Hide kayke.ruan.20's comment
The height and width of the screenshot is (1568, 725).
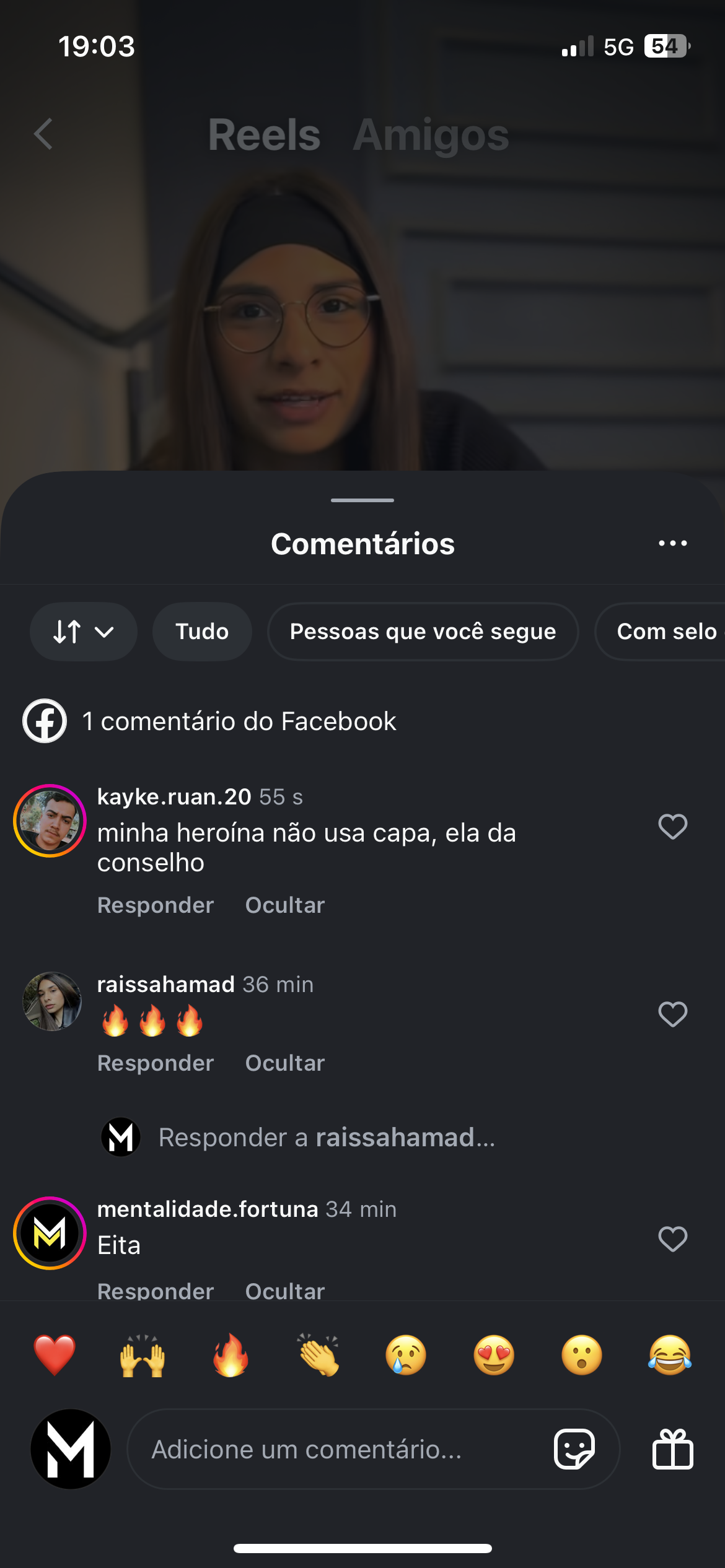pos(284,905)
